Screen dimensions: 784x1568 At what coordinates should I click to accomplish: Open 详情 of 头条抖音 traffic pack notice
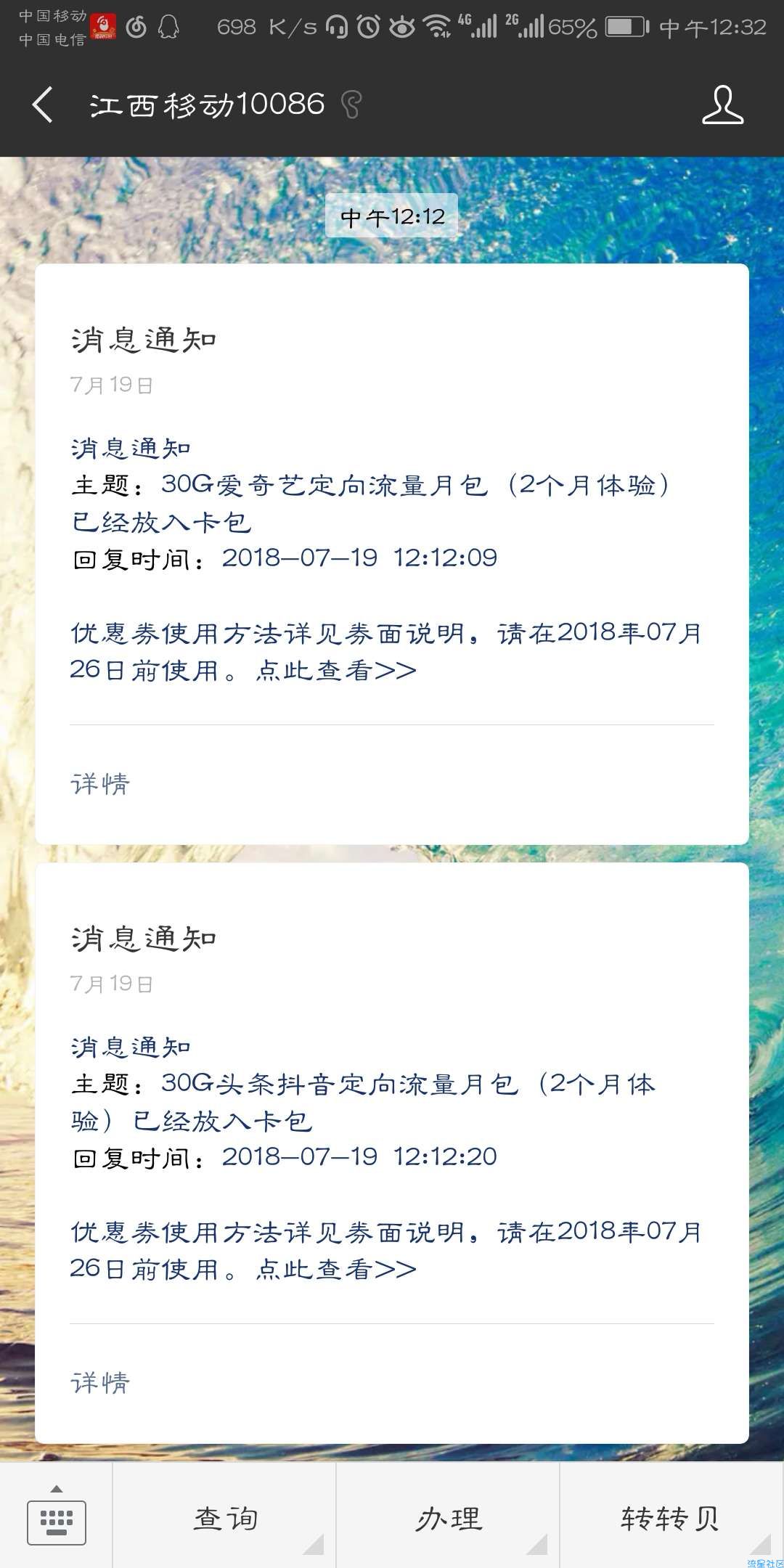click(100, 1382)
